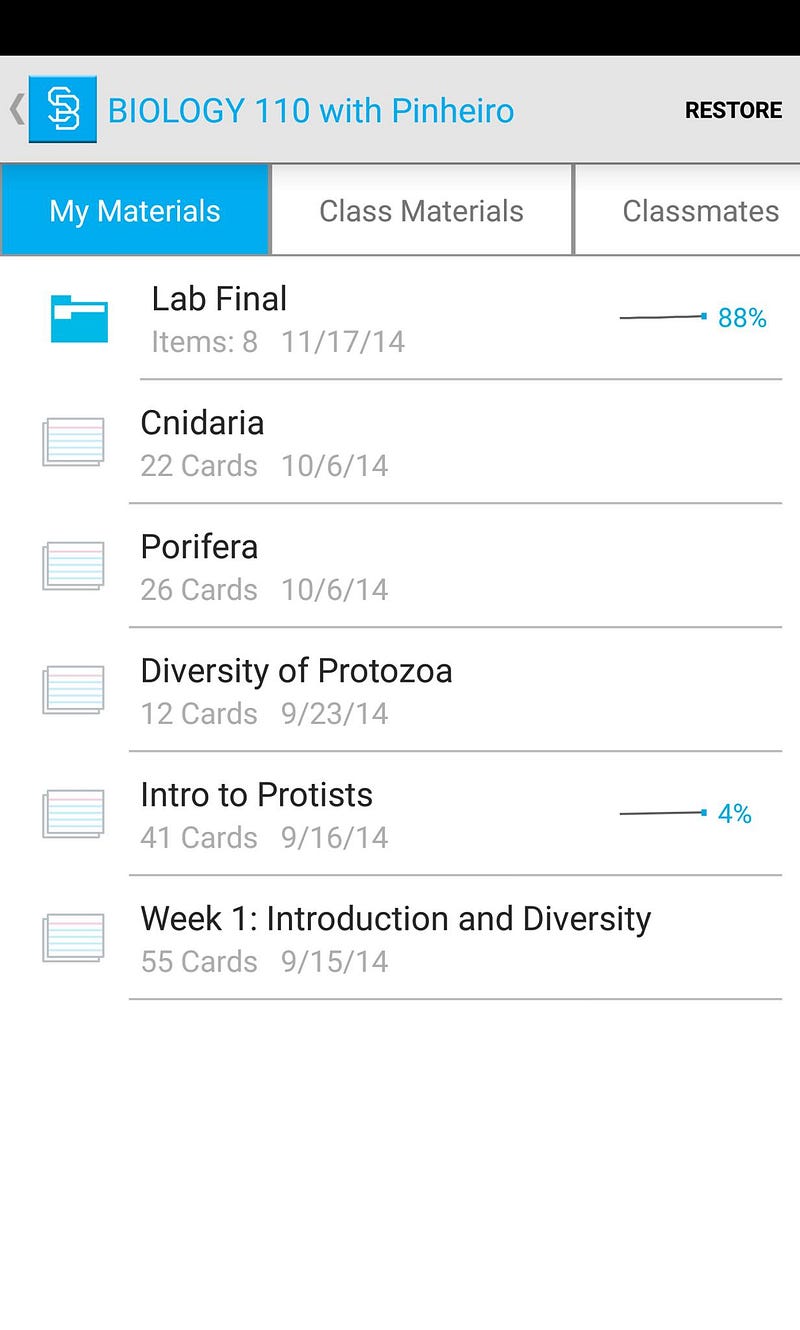Switch to the Class Materials tab
Screen dimensions: 800x1330
[x=421, y=211]
